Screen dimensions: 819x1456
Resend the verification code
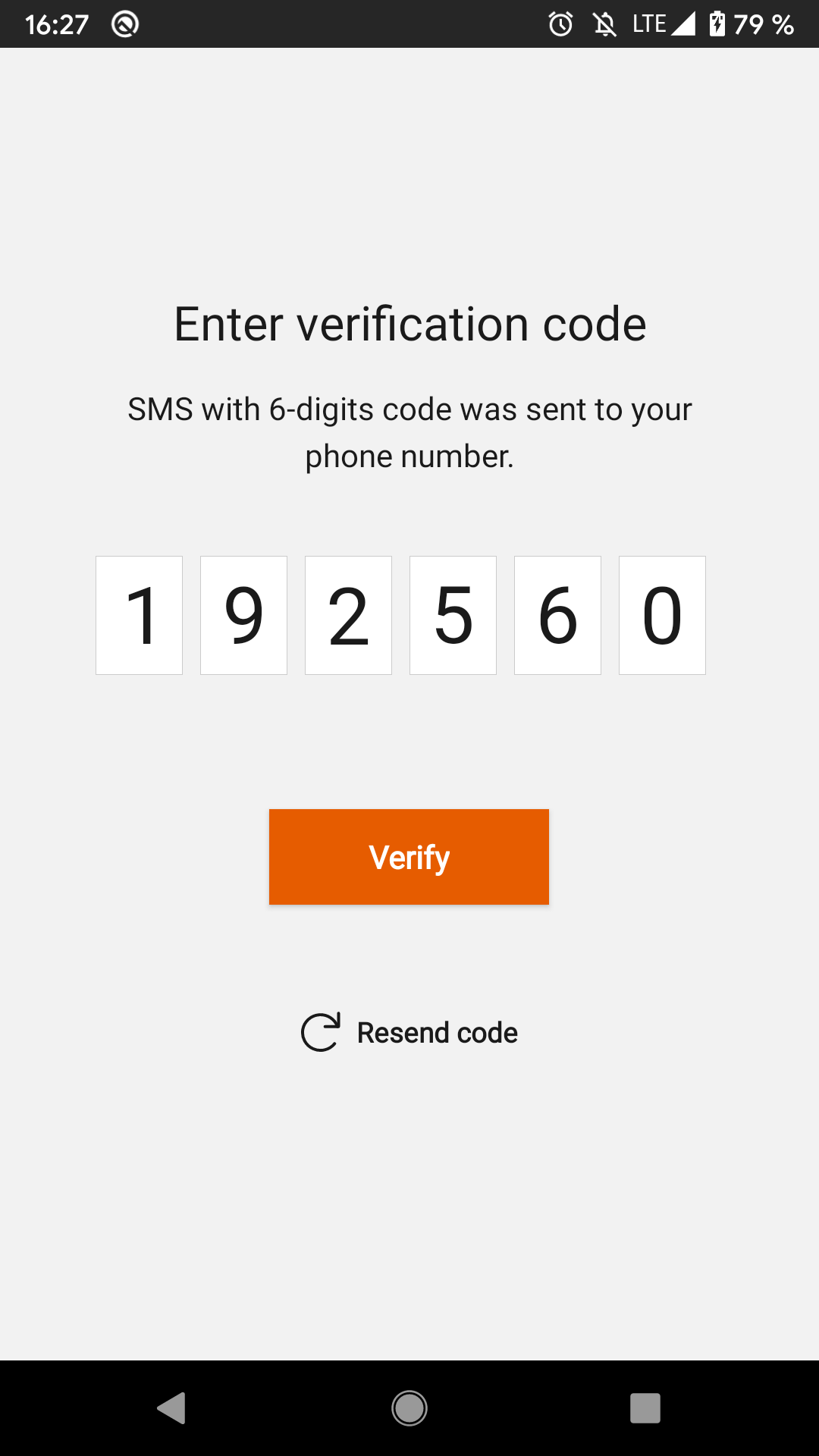coord(409,1033)
